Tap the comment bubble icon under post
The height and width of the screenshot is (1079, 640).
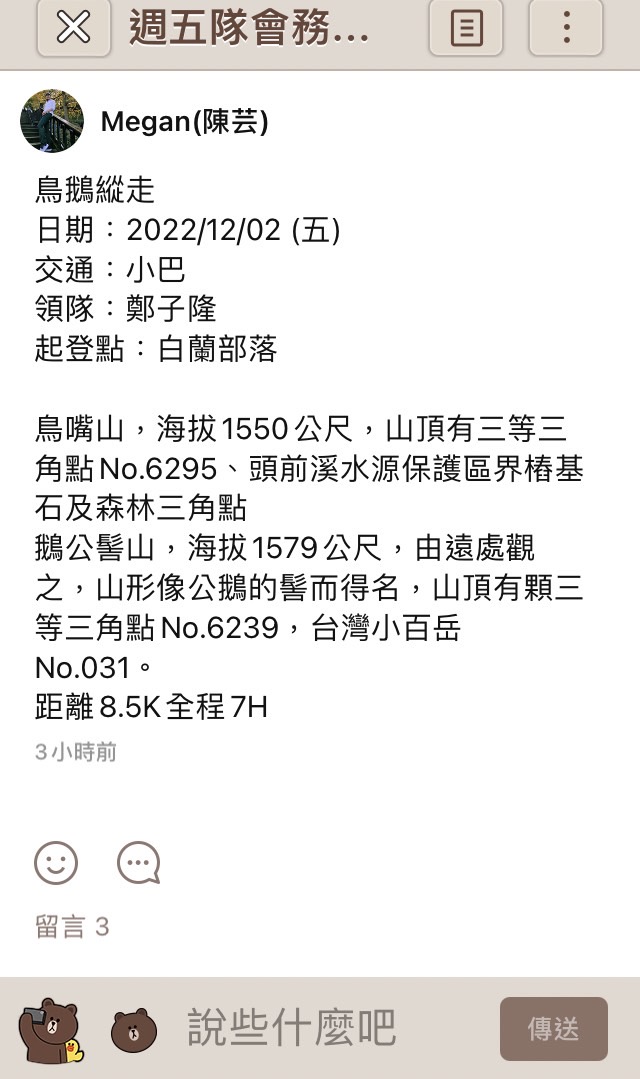[138, 862]
